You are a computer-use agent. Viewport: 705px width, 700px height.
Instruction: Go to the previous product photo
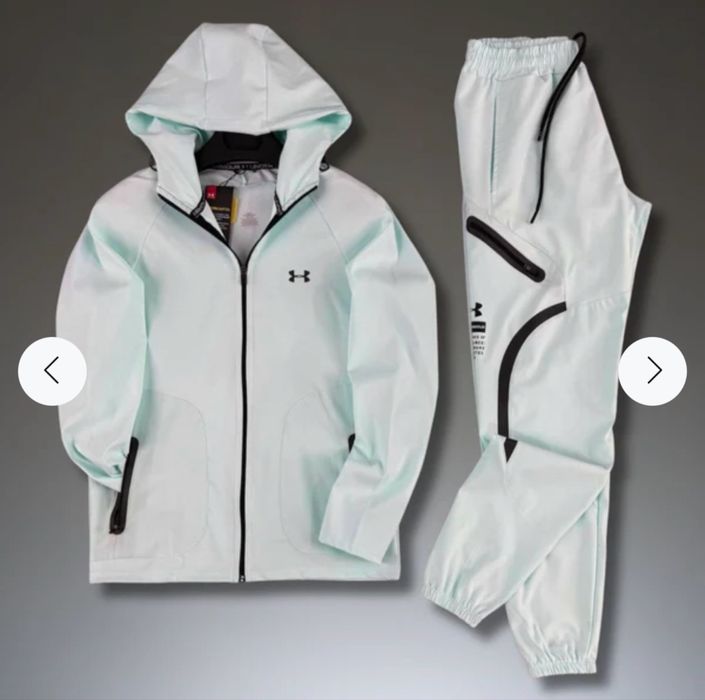(52, 371)
